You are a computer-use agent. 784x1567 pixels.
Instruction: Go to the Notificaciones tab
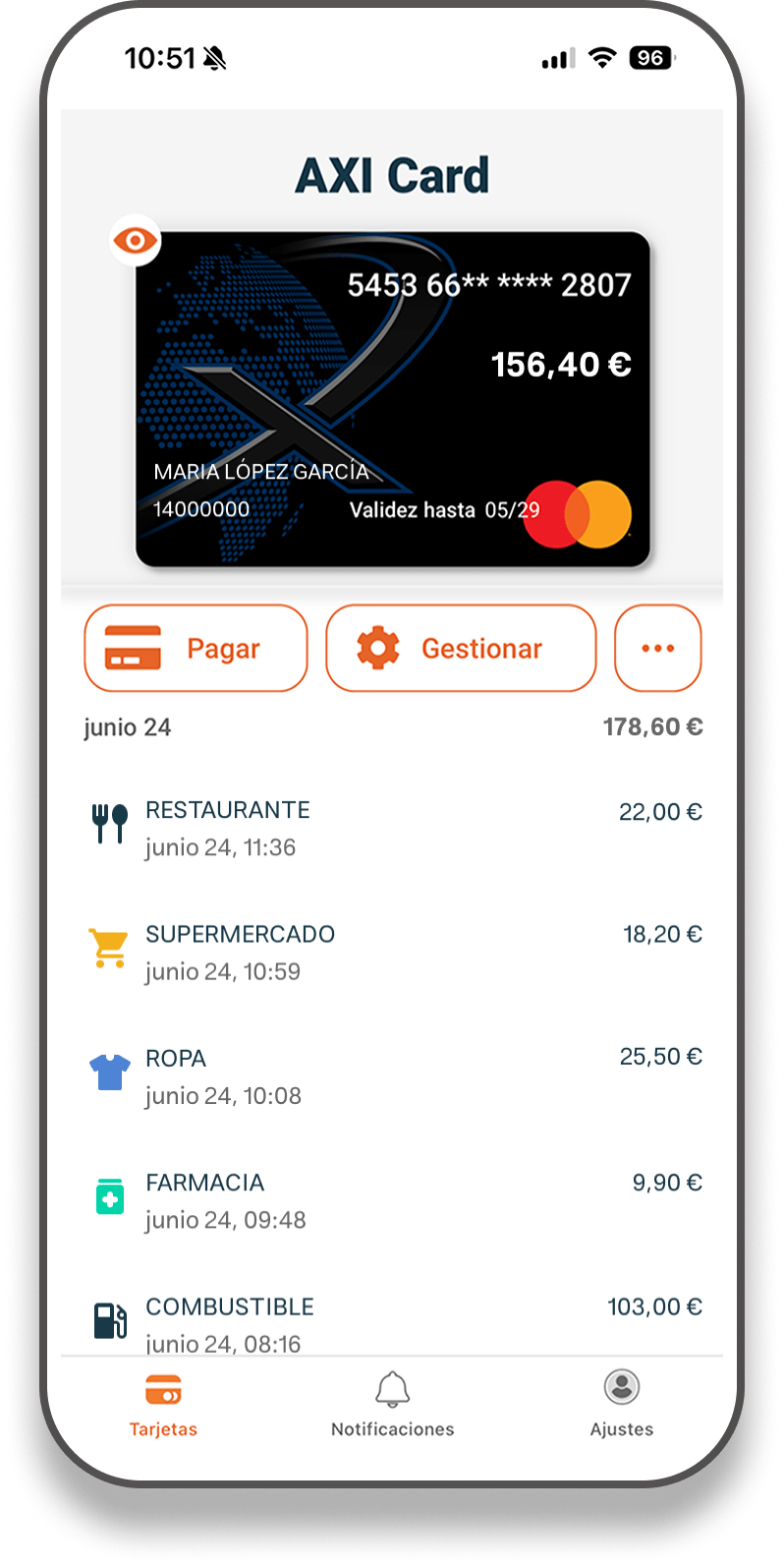(392, 1406)
